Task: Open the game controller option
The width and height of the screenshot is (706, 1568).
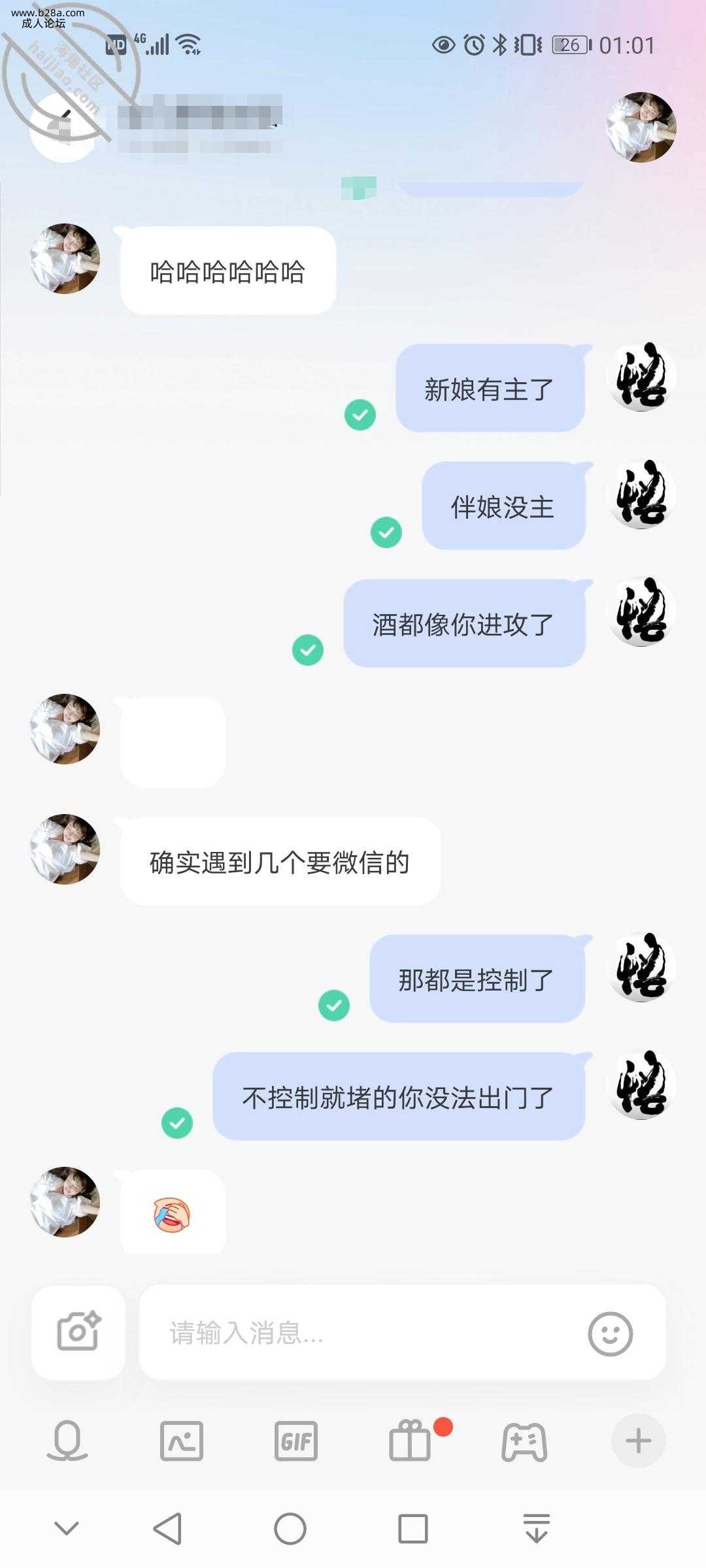Action: [524, 1441]
